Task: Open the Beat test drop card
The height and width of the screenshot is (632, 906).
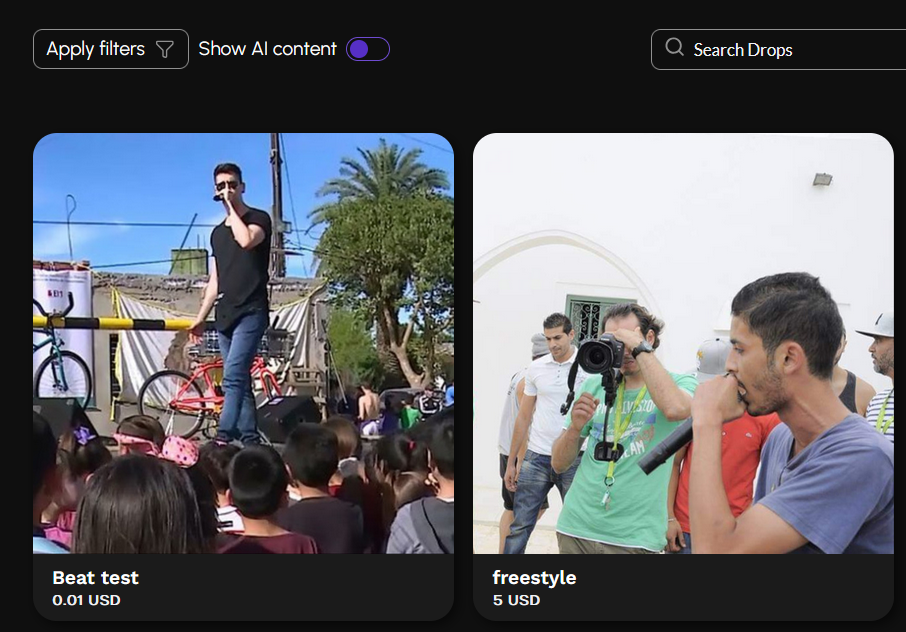Action: (x=243, y=370)
